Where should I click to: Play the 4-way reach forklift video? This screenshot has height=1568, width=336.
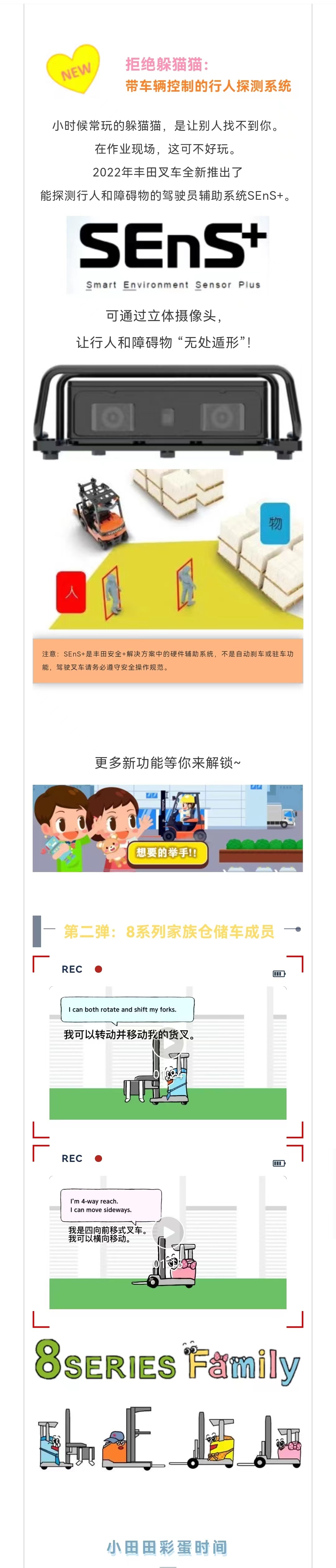tap(168, 1232)
